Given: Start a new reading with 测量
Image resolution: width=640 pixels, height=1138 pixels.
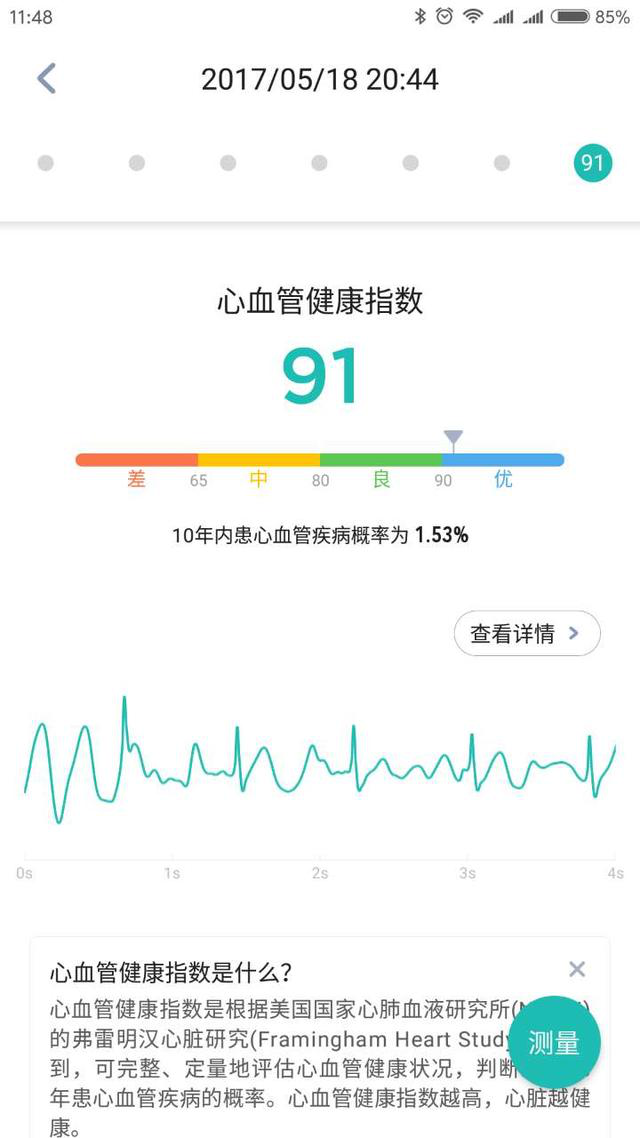Looking at the screenshot, I should click(x=553, y=1043).
